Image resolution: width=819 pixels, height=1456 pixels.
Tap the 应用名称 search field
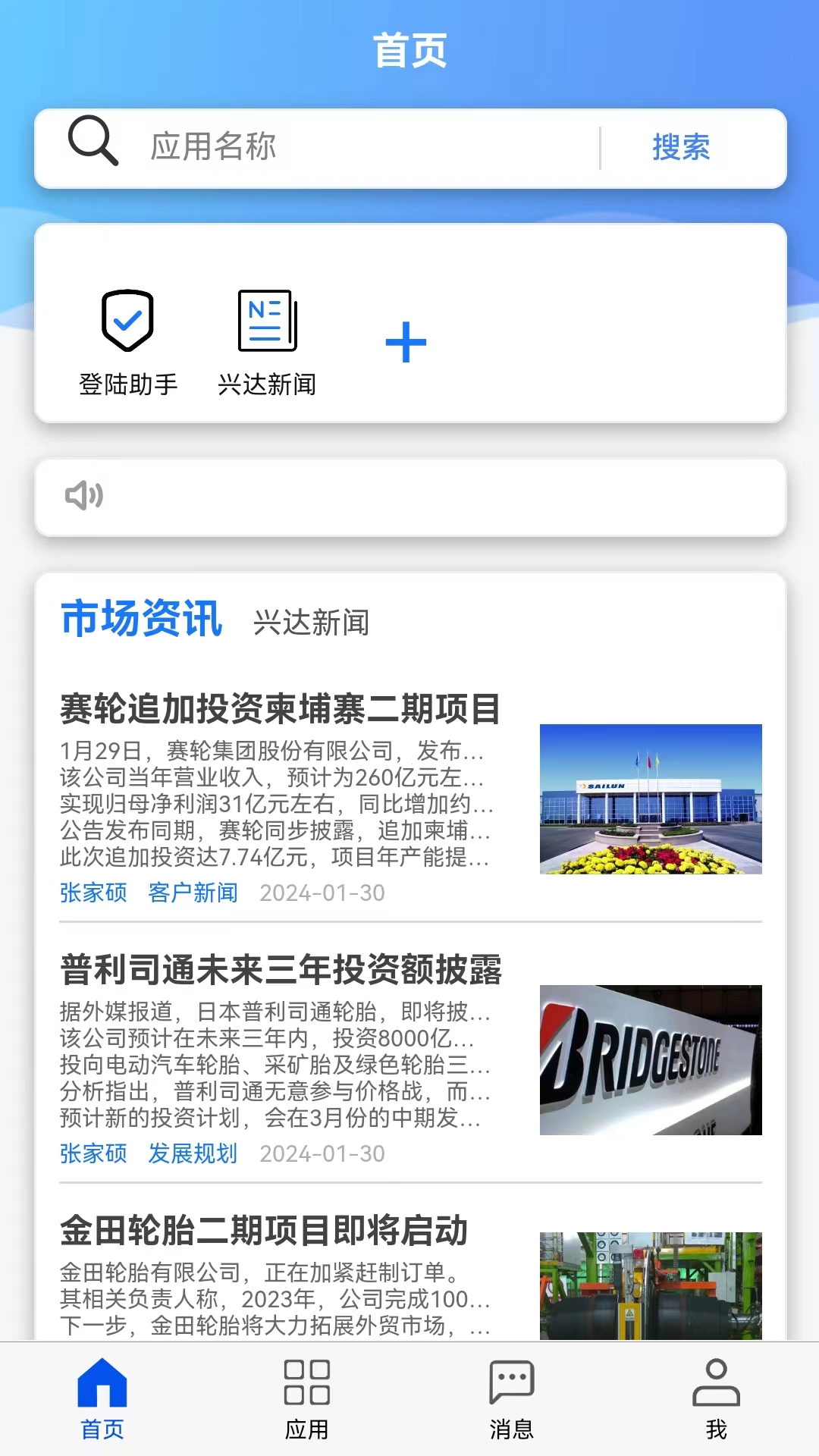click(364, 147)
